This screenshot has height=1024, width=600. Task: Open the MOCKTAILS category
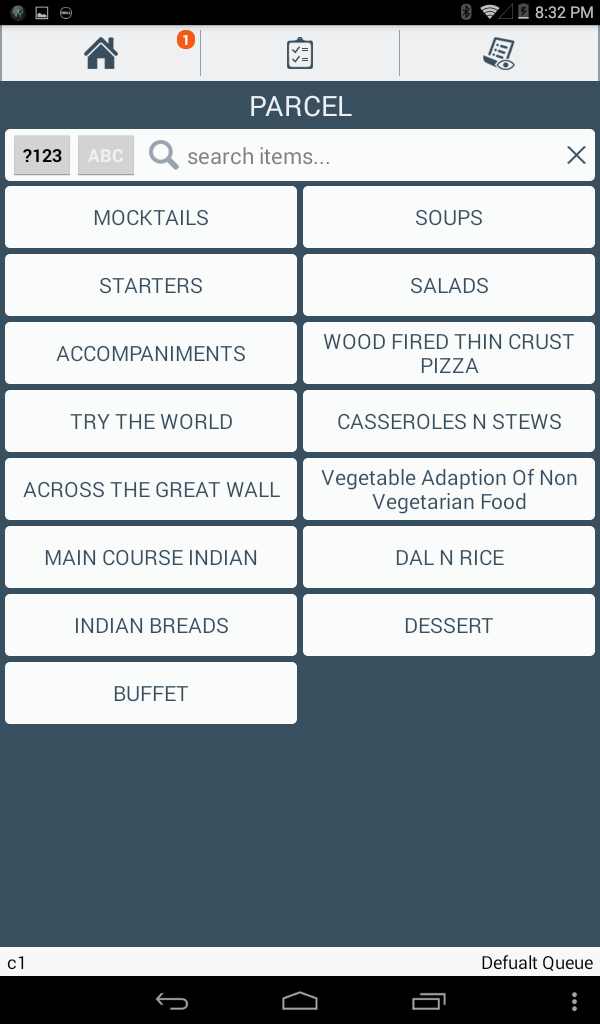coord(151,217)
